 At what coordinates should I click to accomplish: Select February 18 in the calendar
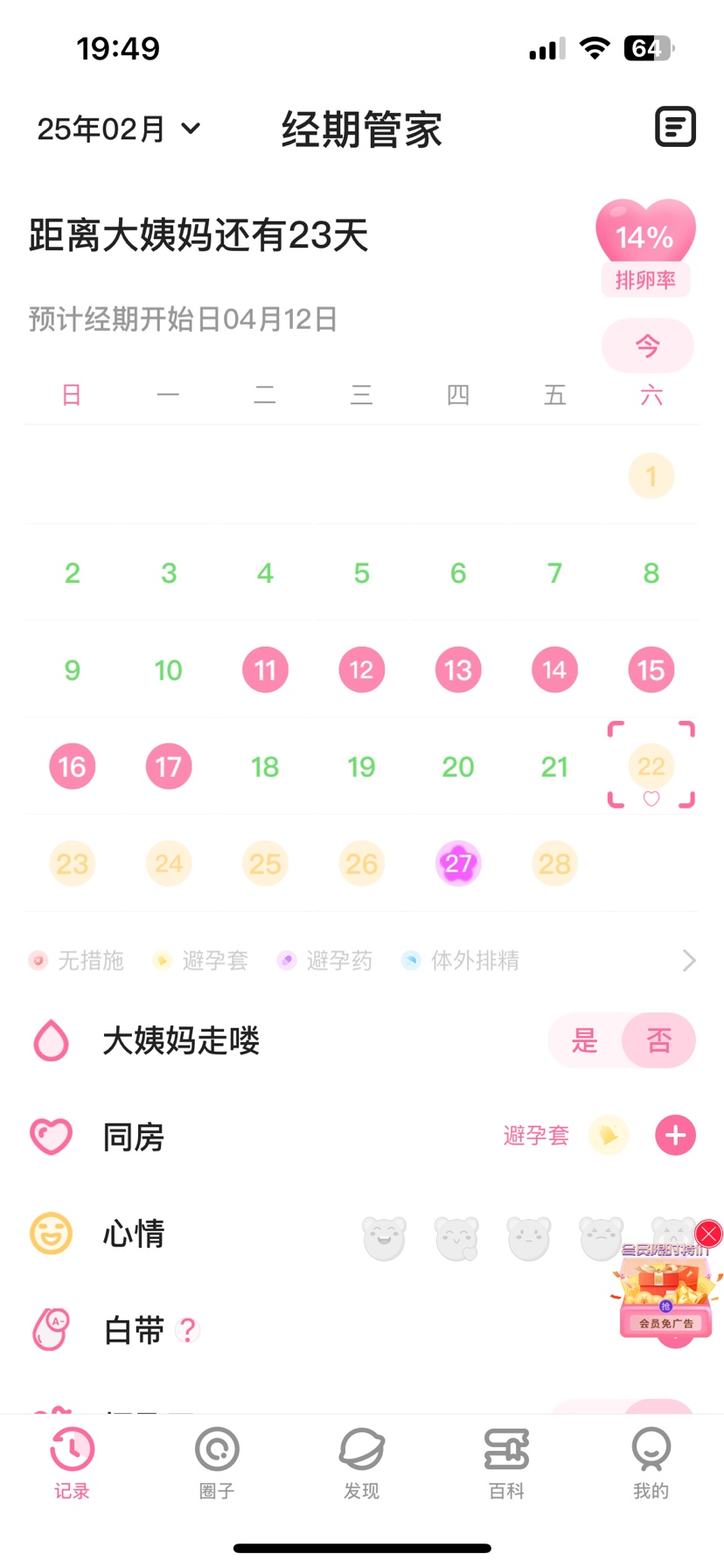[x=265, y=767]
